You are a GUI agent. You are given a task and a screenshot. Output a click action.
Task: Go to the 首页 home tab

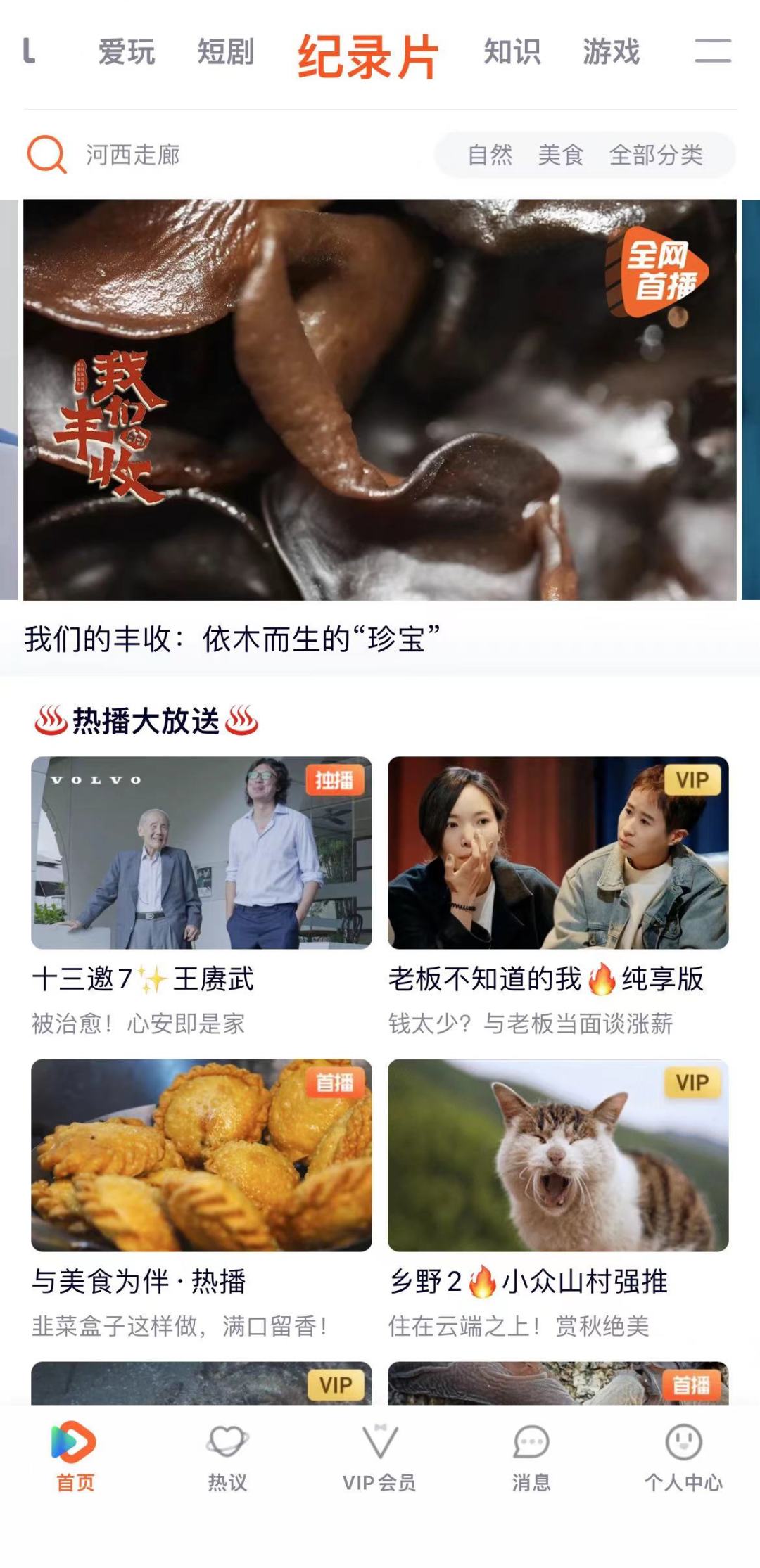coord(75,1456)
